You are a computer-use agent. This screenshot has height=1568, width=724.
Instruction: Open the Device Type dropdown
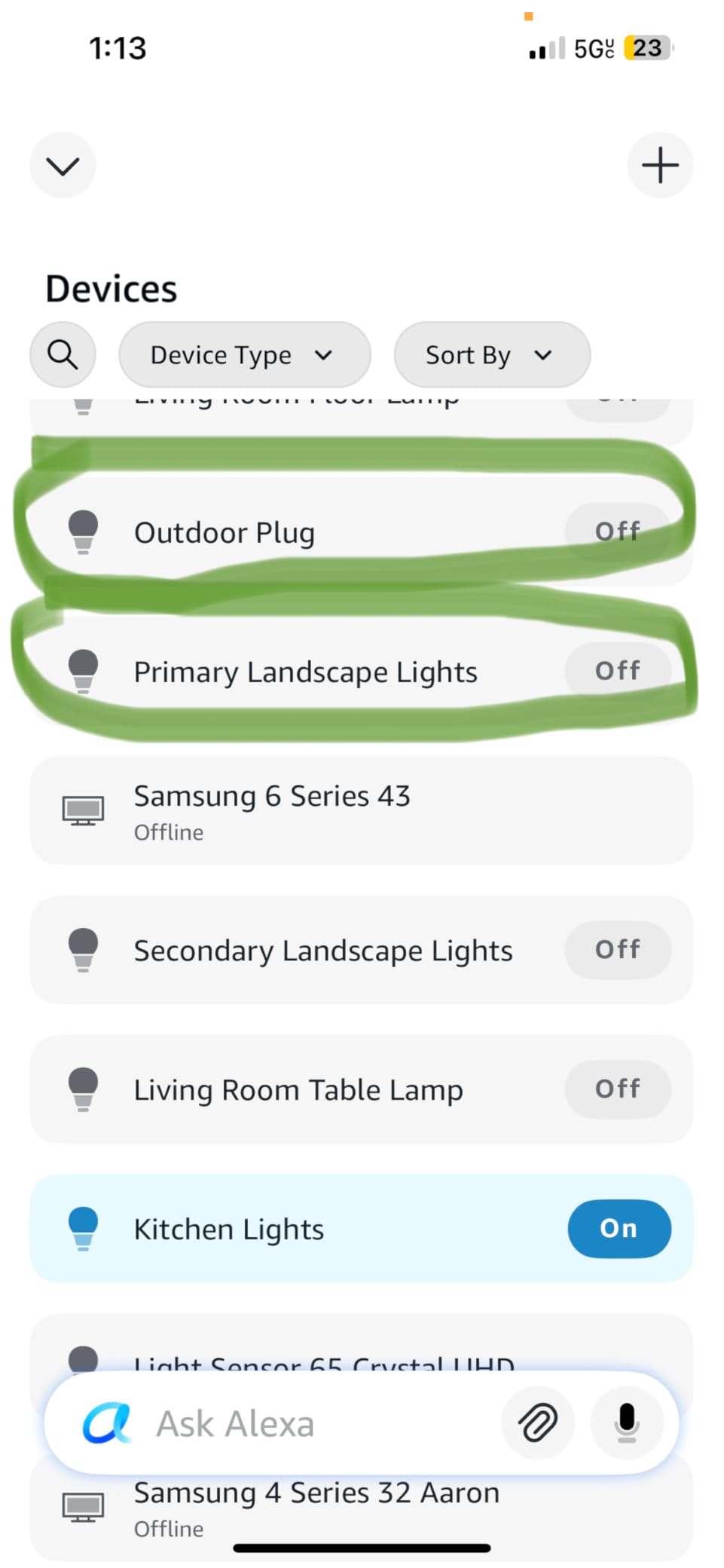(243, 354)
